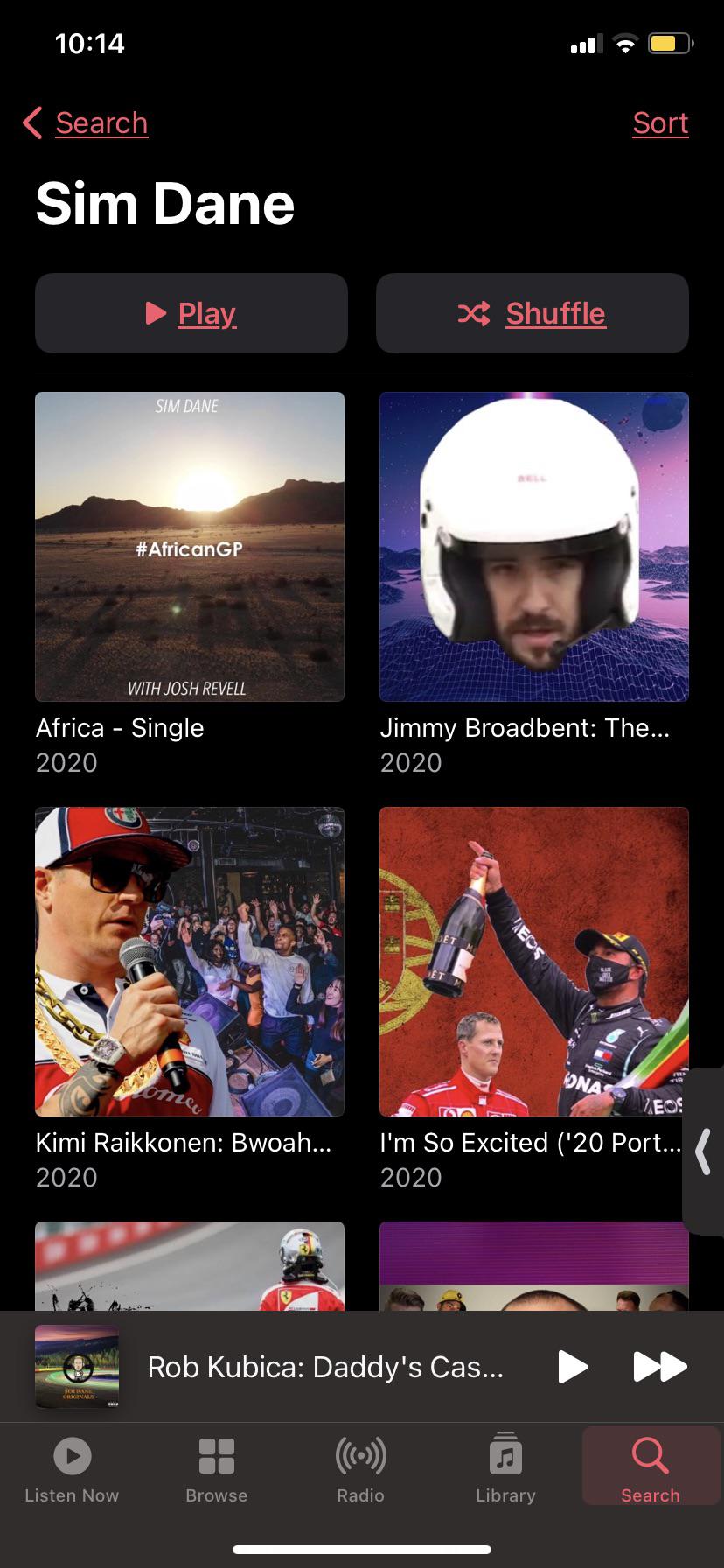This screenshot has height=1568, width=724.
Task: Open the Kimi Raikkonen: Bwoah album
Action: click(x=190, y=962)
